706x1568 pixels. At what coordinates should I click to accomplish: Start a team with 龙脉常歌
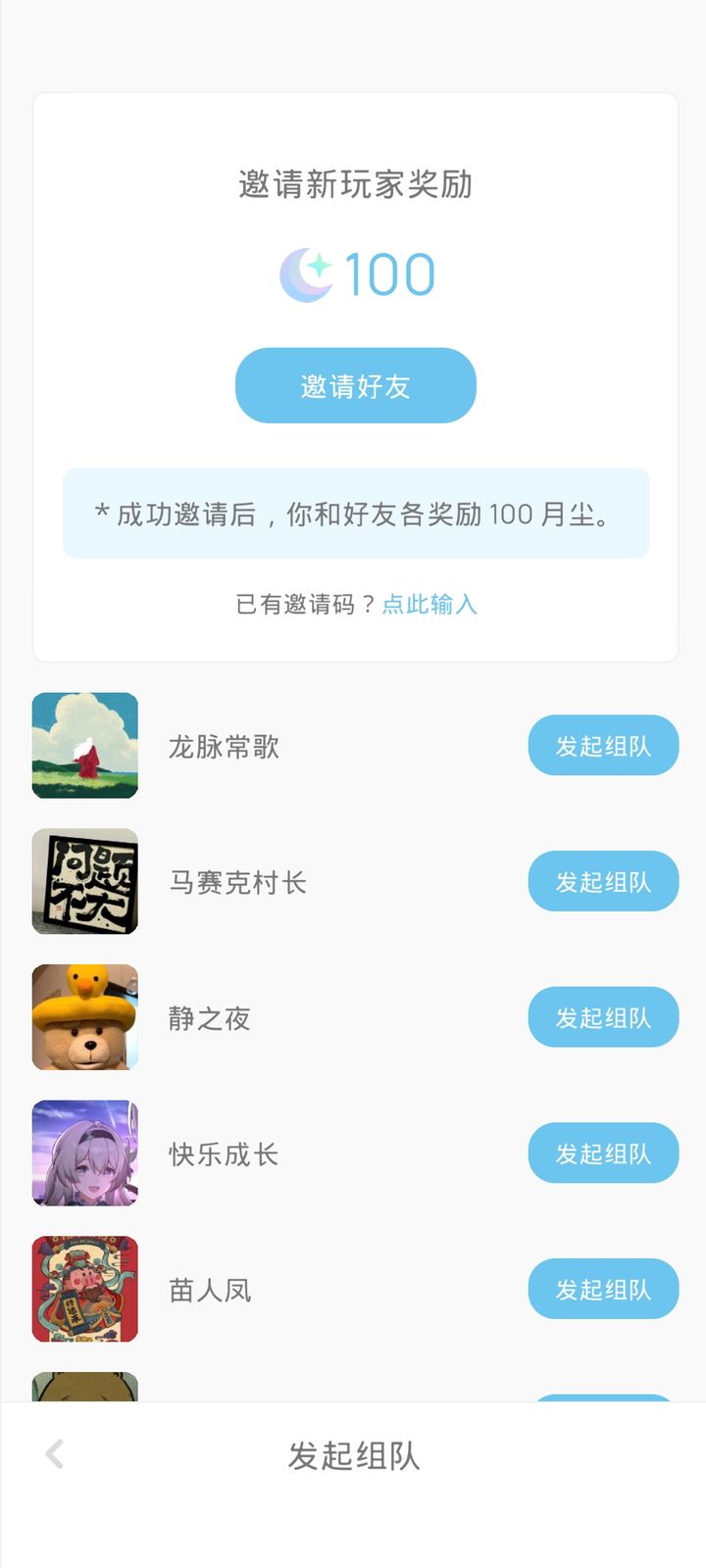603,746
